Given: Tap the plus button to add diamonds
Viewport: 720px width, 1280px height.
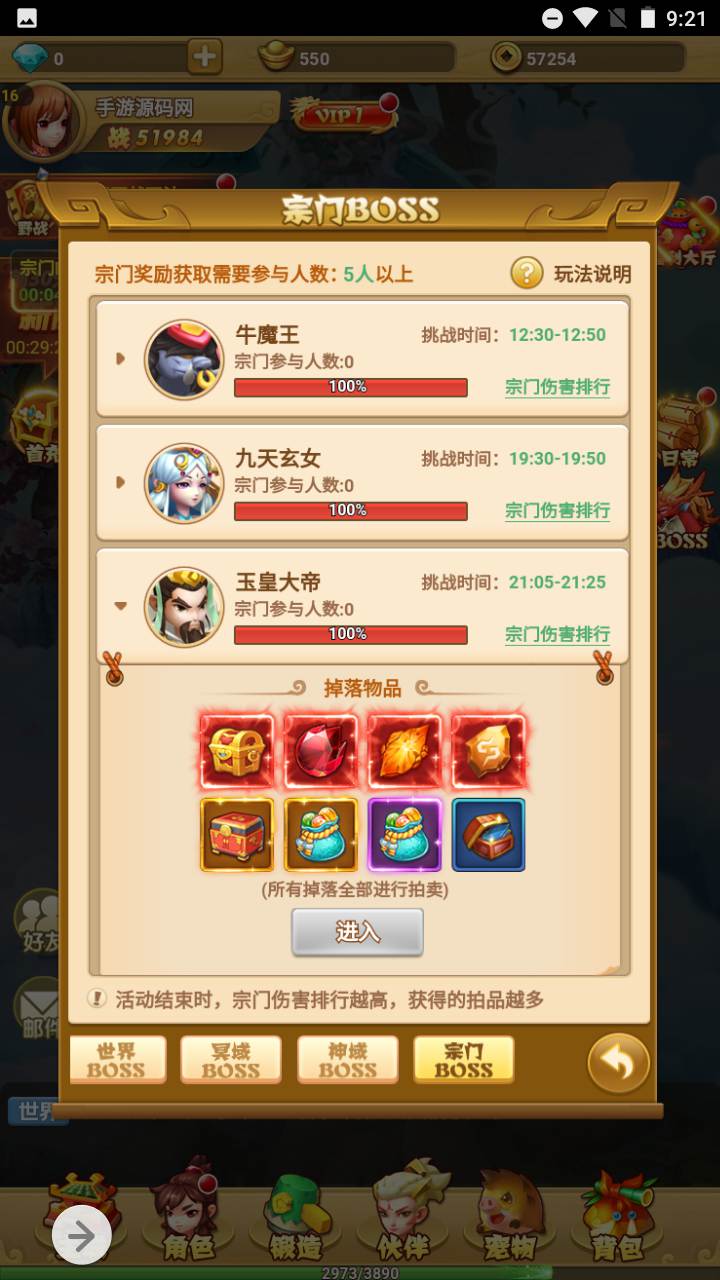Looking at the screenshot, I should point(205,57).
